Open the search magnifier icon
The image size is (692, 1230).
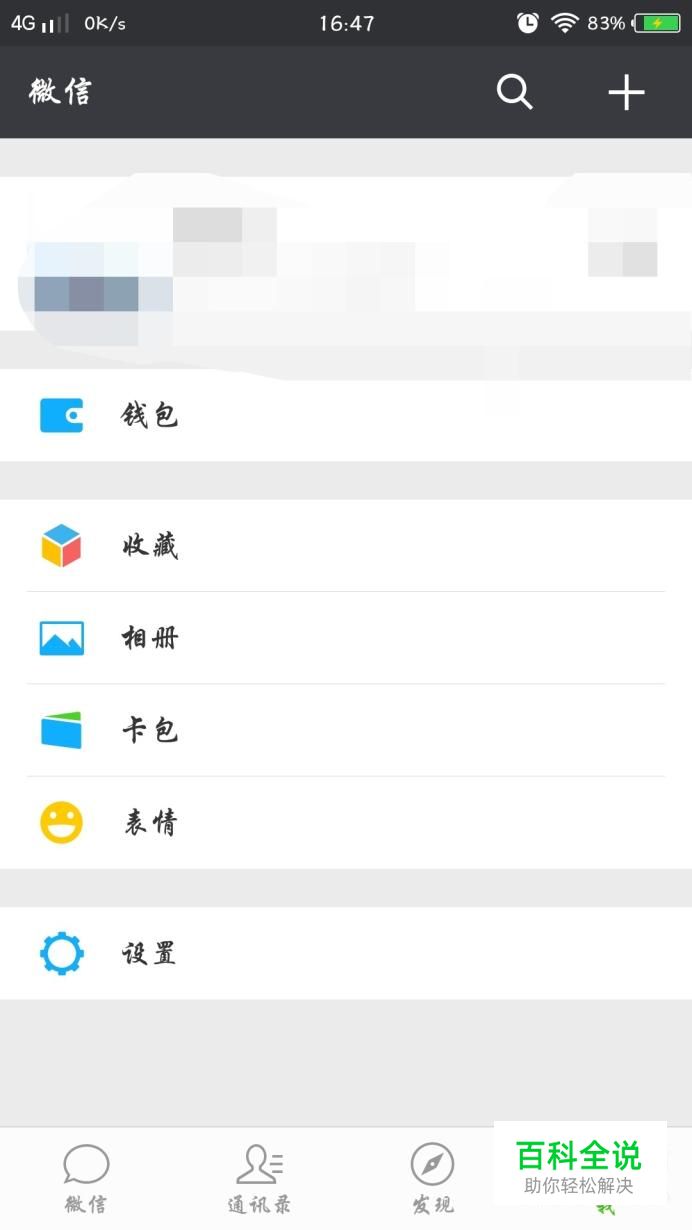click(x=515, y=93)
